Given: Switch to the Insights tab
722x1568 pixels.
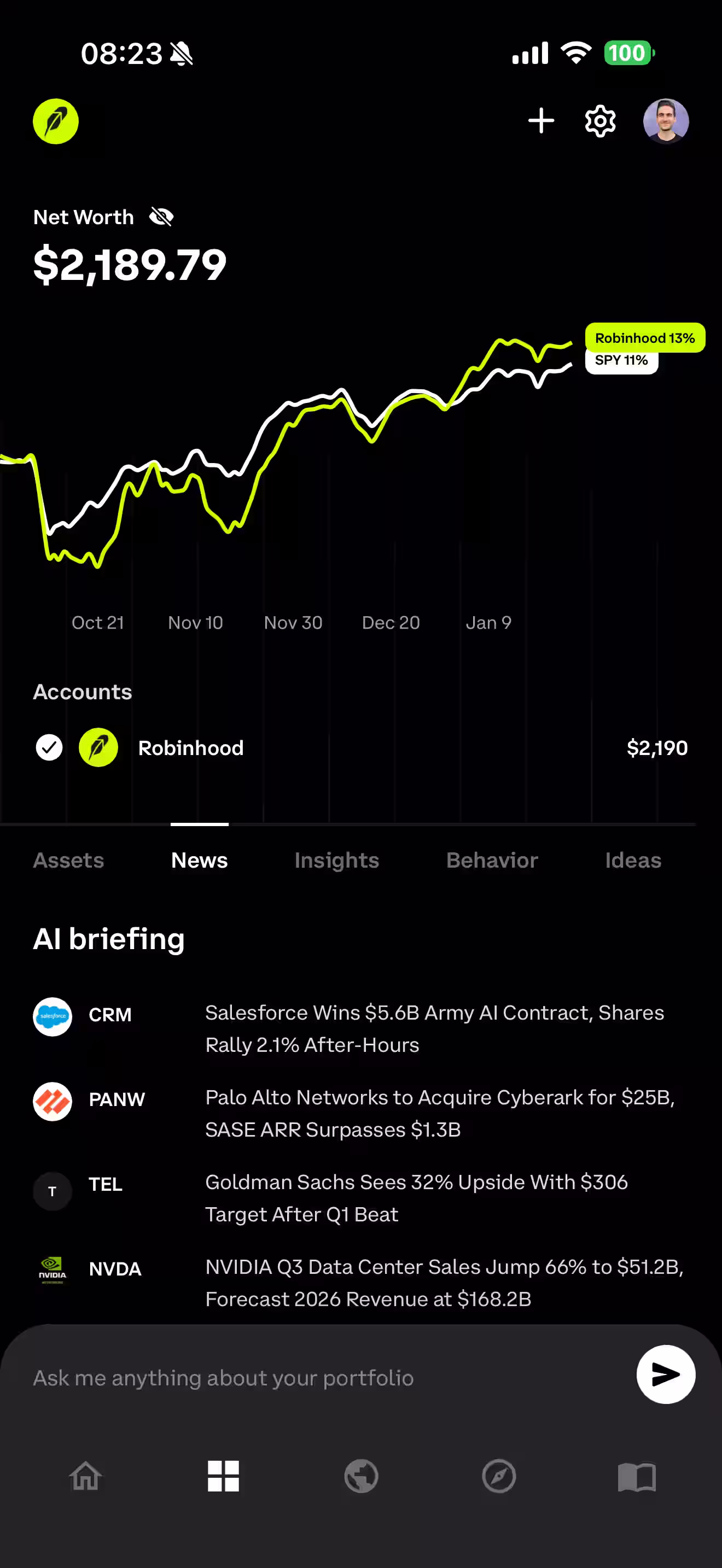Looking at the screenshot, I should click(336, 860).
